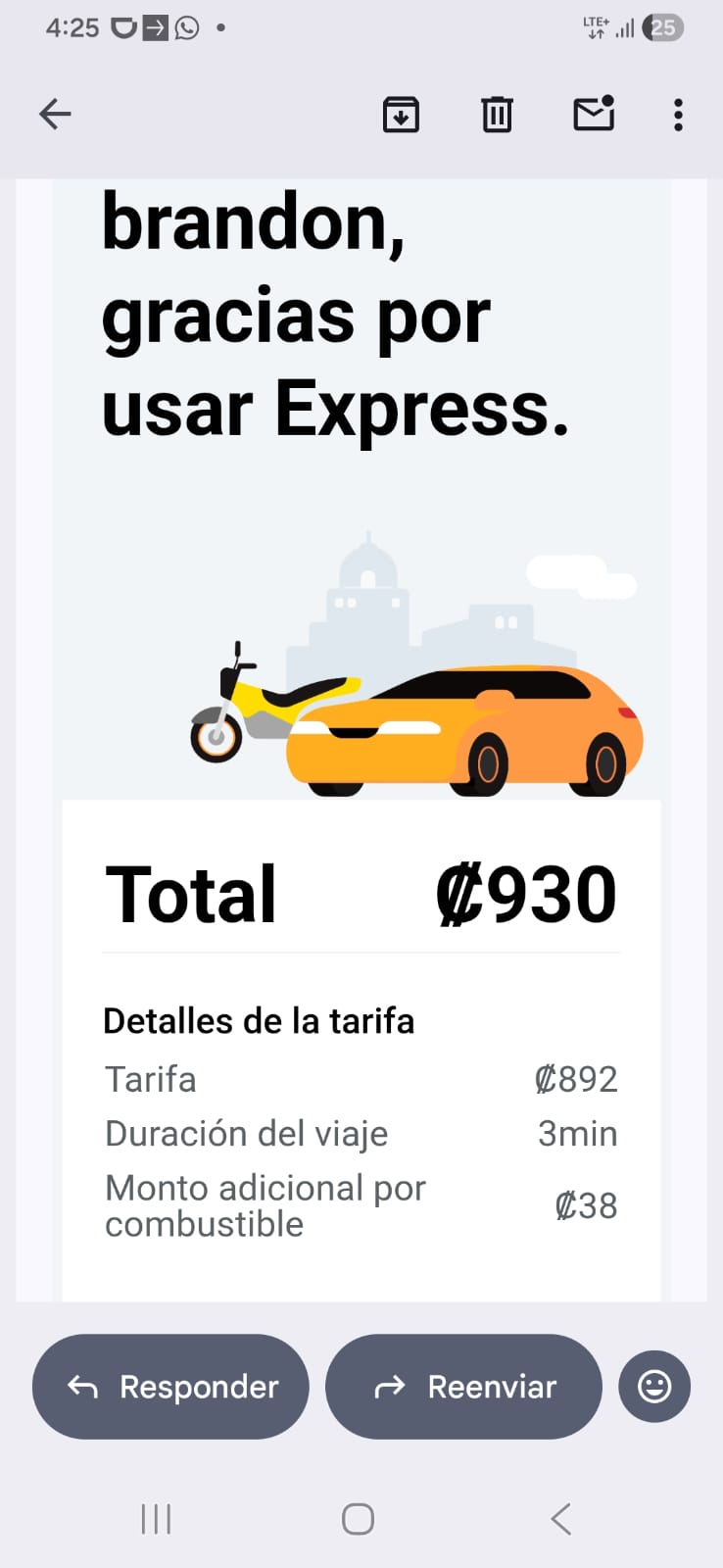Screen dimensions: 723x1568
Task: Open the recent apps view
Action: [157, 1519]
